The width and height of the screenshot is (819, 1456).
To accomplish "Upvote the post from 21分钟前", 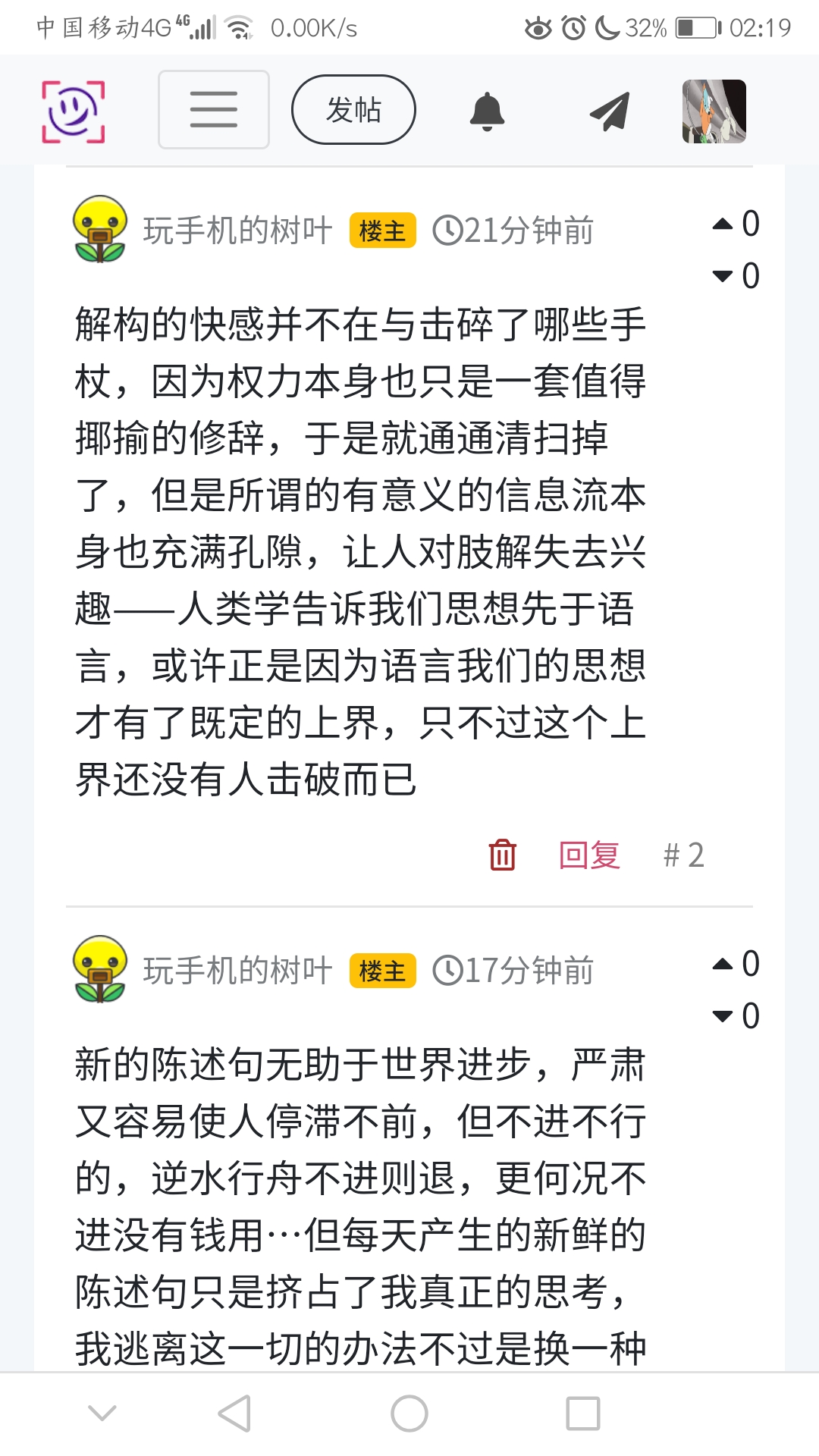I will click(x=723, y=224).
